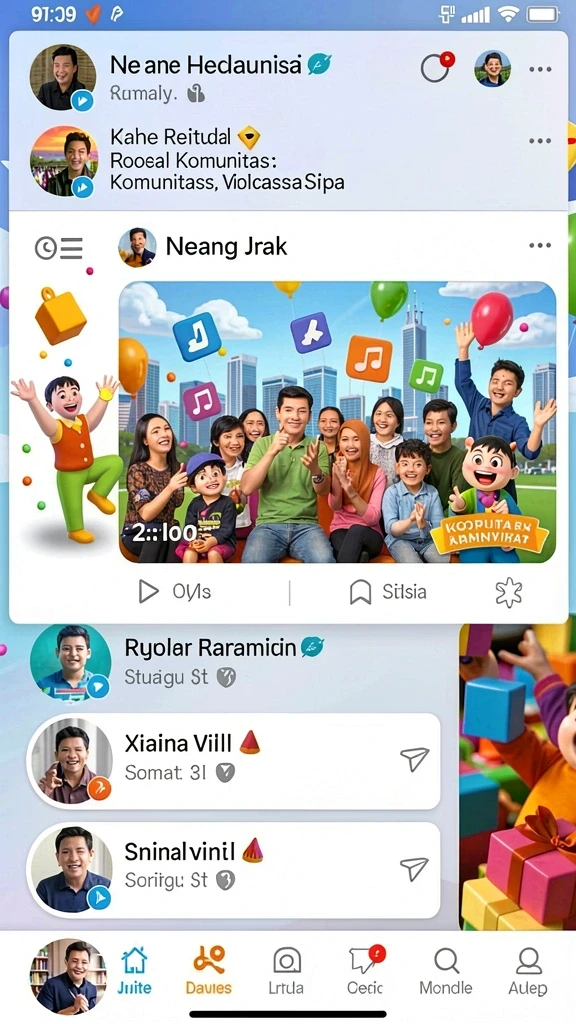Image resolution: width=576 pixels, height=1024 pixels.
Task: Open the circle icon with red dot
Action: [437, 67]
